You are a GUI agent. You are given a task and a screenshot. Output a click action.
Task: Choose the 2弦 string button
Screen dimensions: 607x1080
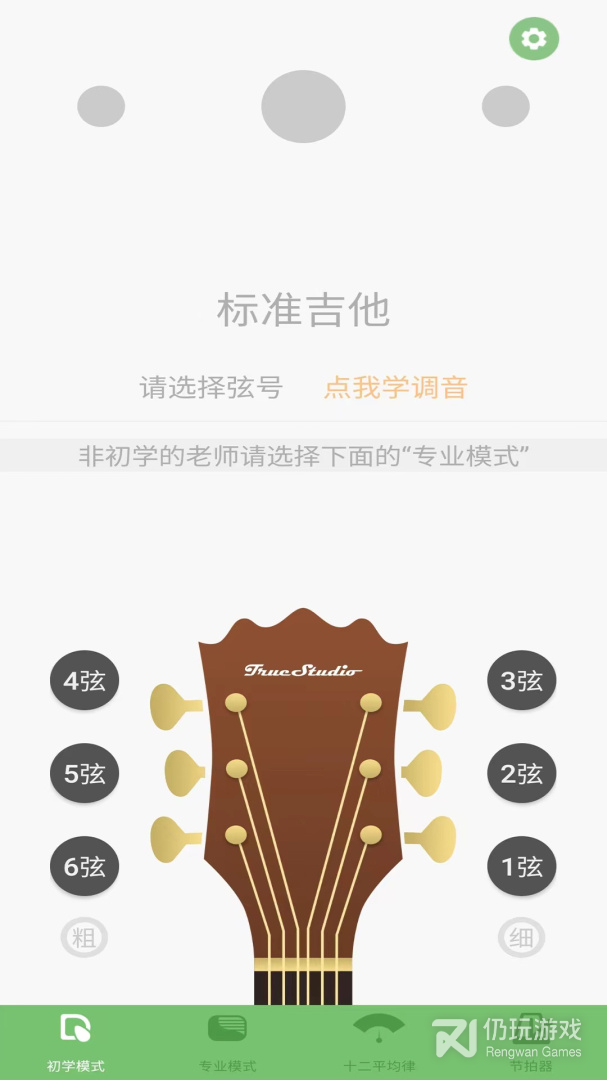522,773
